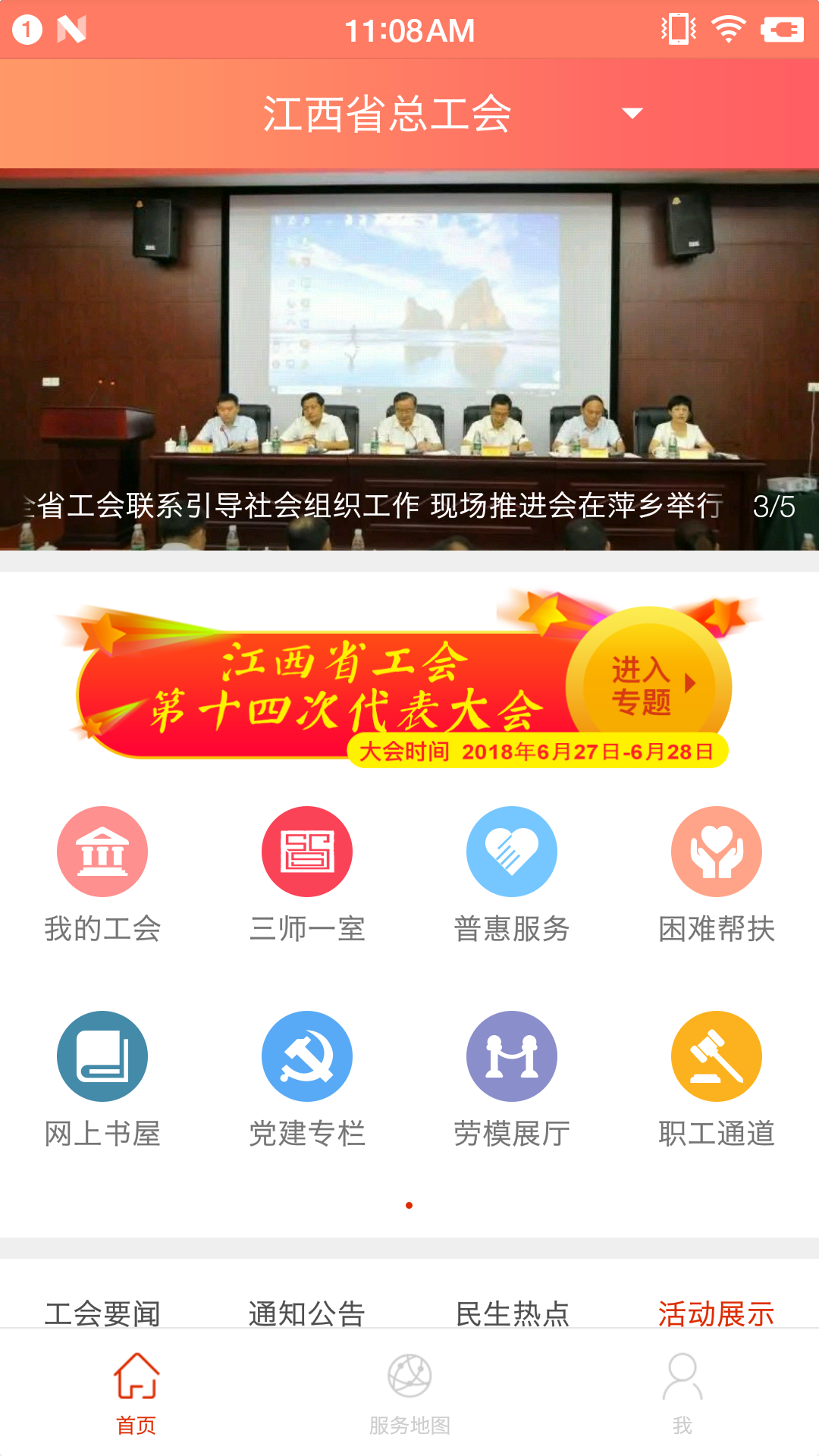Image resolution: width=819 pixels, height=1456 pixels.
Task: Open 我的工会
Action: coord(102,875)
